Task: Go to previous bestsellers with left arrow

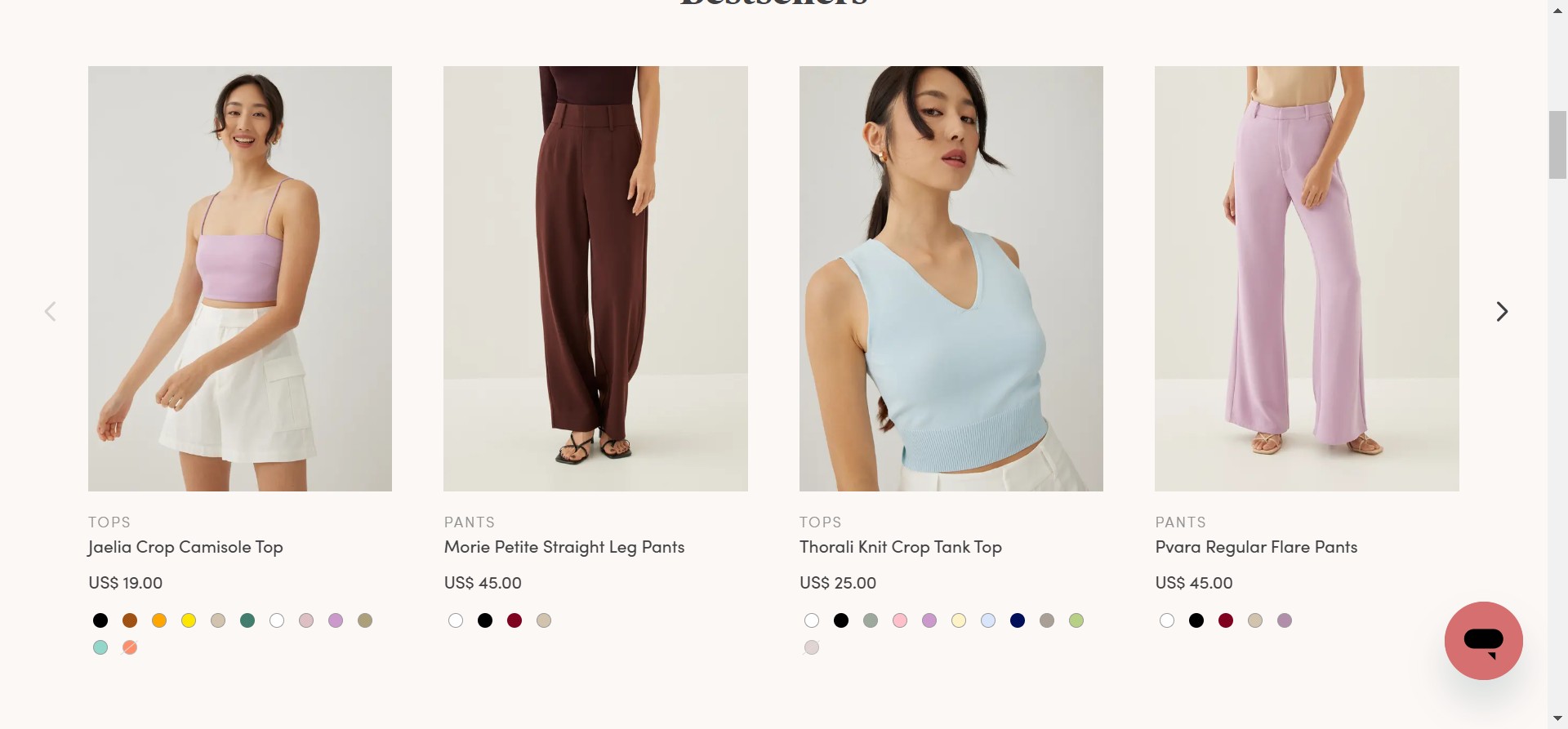Action: click(x=51, y=311)
